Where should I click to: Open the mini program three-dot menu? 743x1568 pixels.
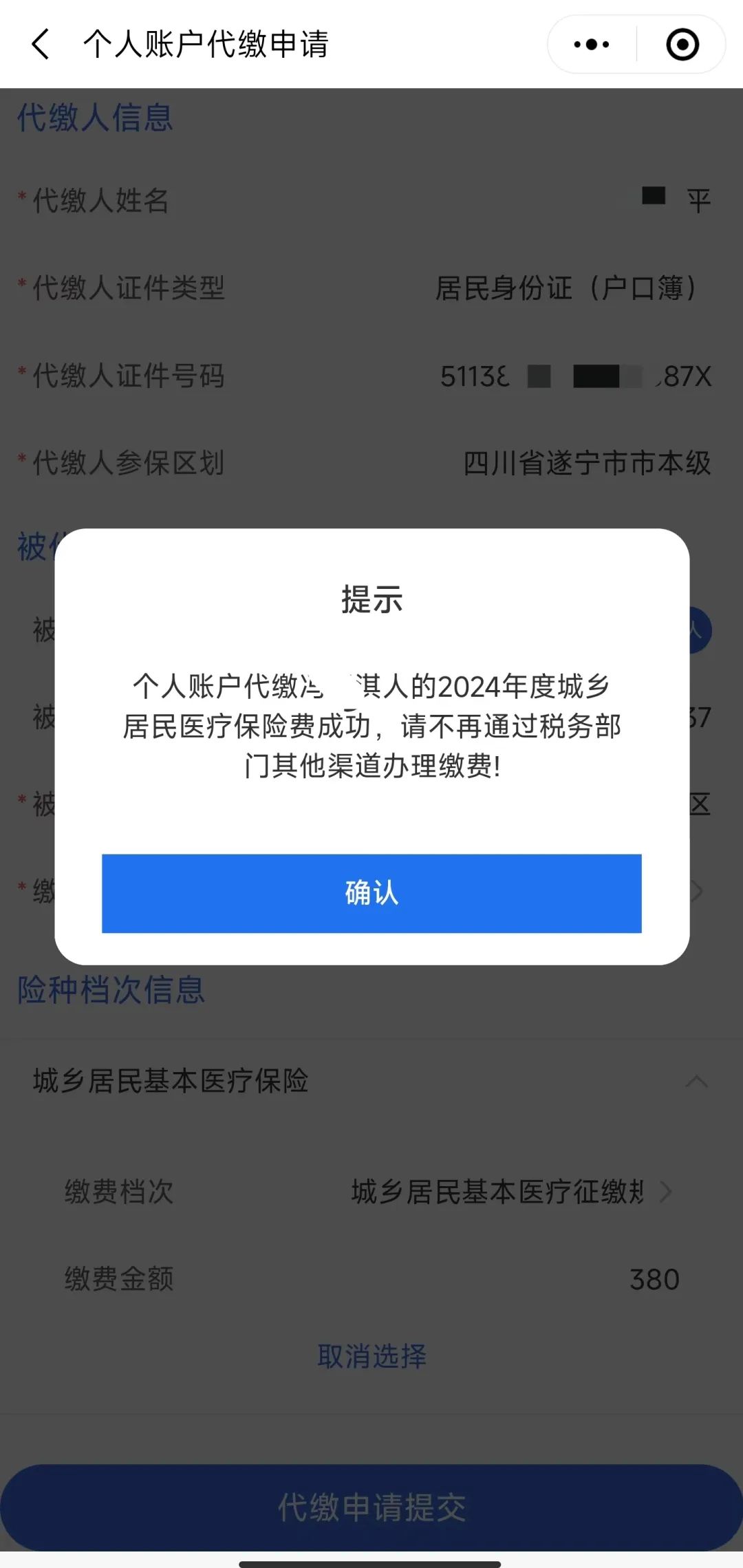[x=592, y=45]
